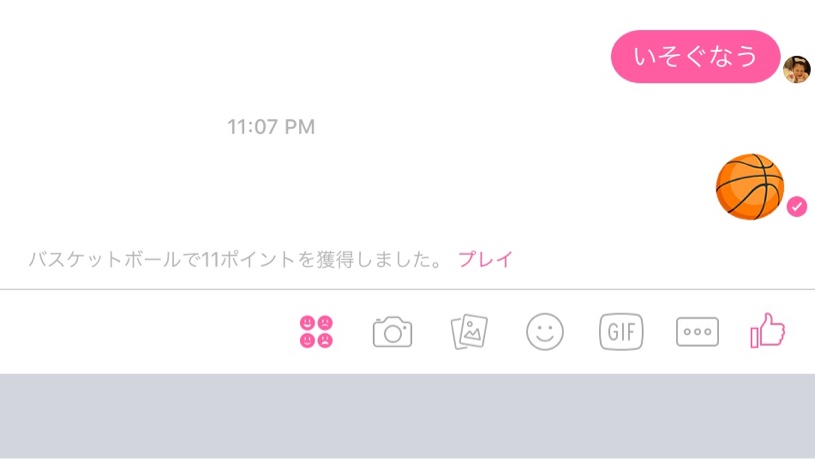The width and height of the screenshot is (815, 459).
Task: Tap the プレイ link to play basketball
Action: tap(485, 259)
